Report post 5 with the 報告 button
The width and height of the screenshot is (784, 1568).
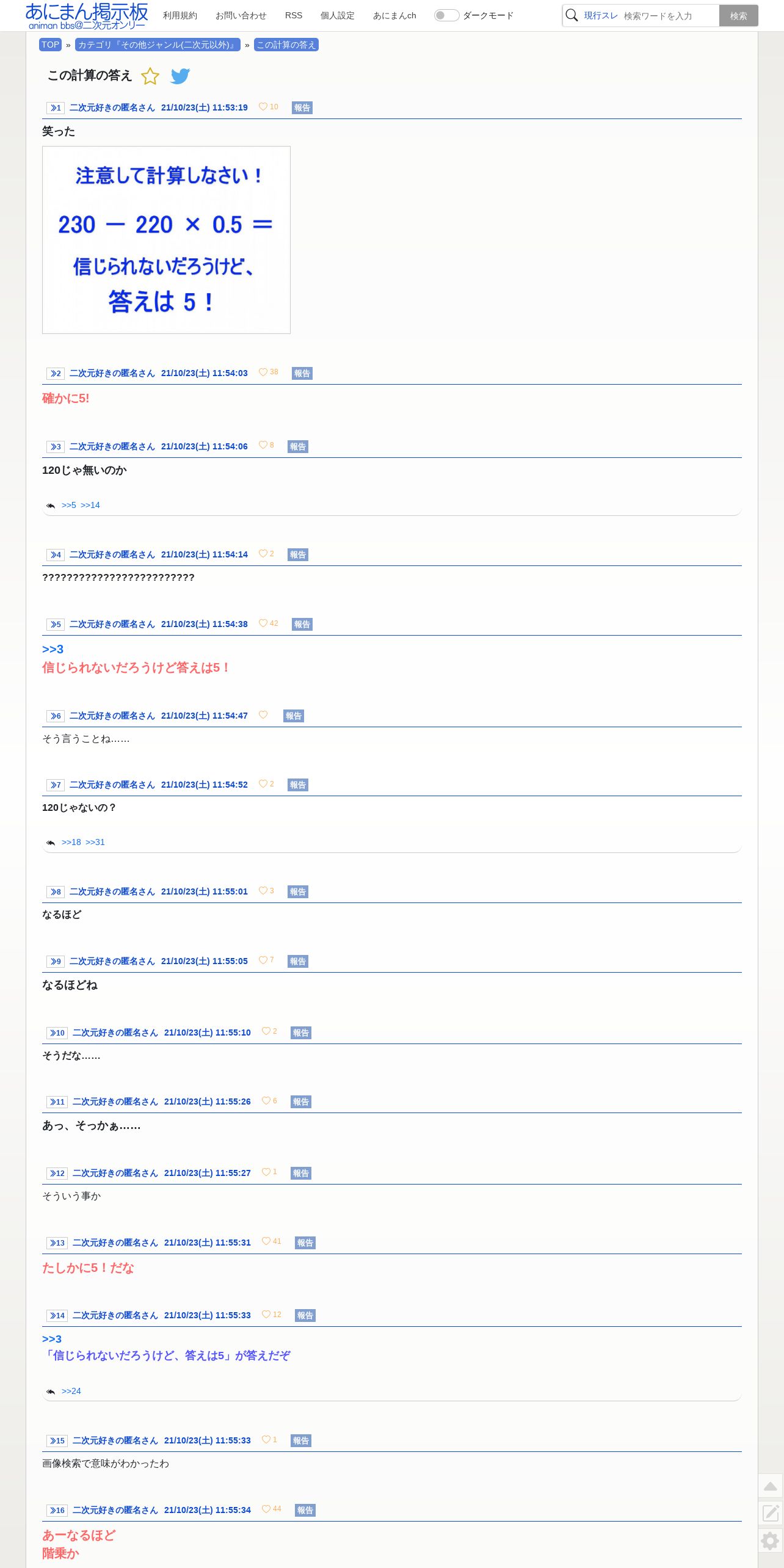pos(302,624)
